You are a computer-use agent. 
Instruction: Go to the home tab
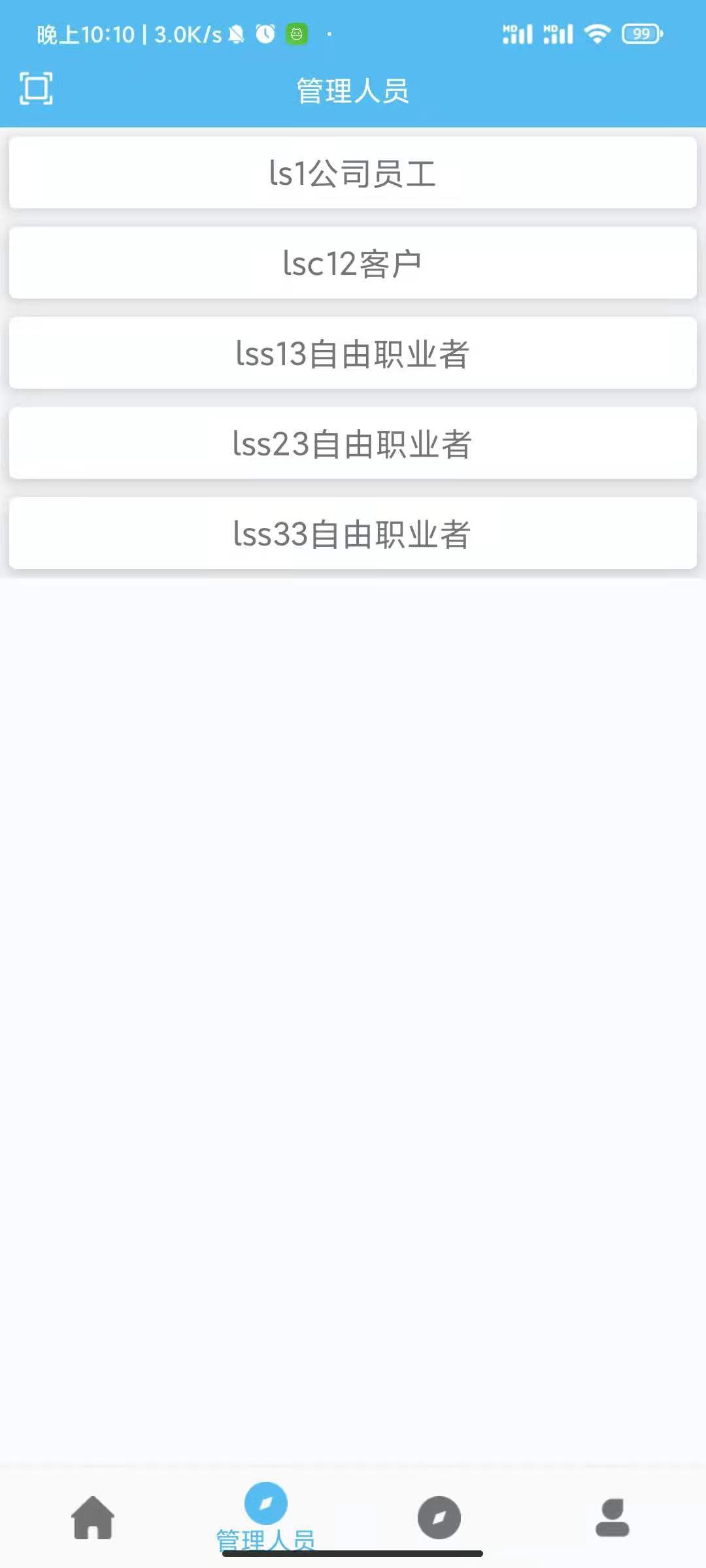pyautogui.click(x=93, y=1518)
